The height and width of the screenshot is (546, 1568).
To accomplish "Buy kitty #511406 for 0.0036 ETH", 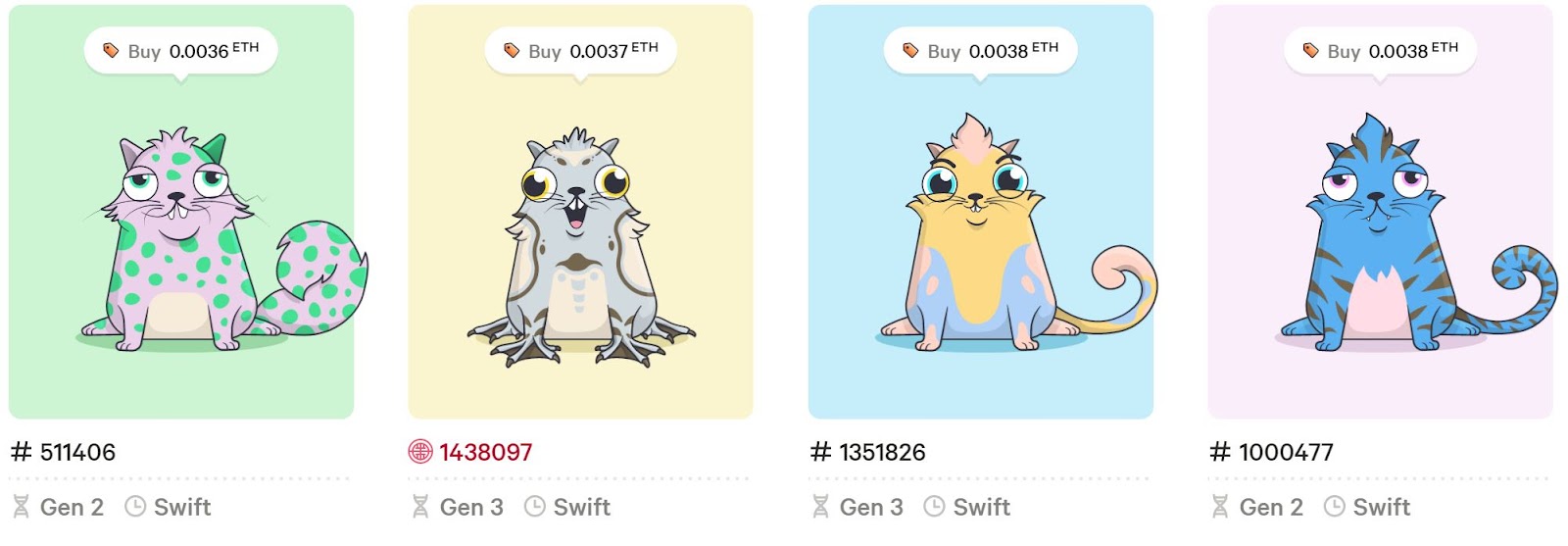I will point(181,51).
